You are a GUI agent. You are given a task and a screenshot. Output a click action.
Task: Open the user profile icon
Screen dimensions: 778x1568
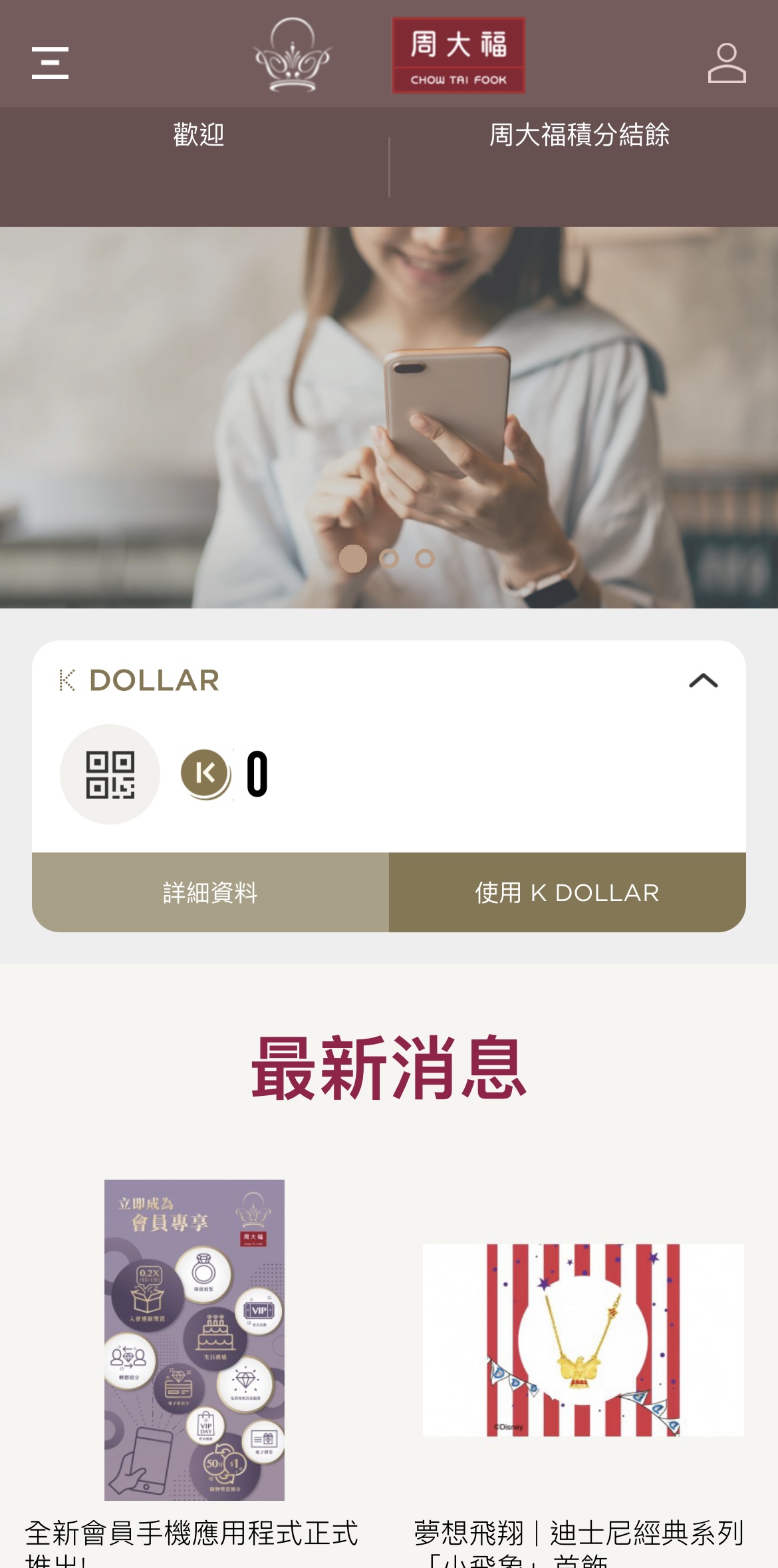726,63
